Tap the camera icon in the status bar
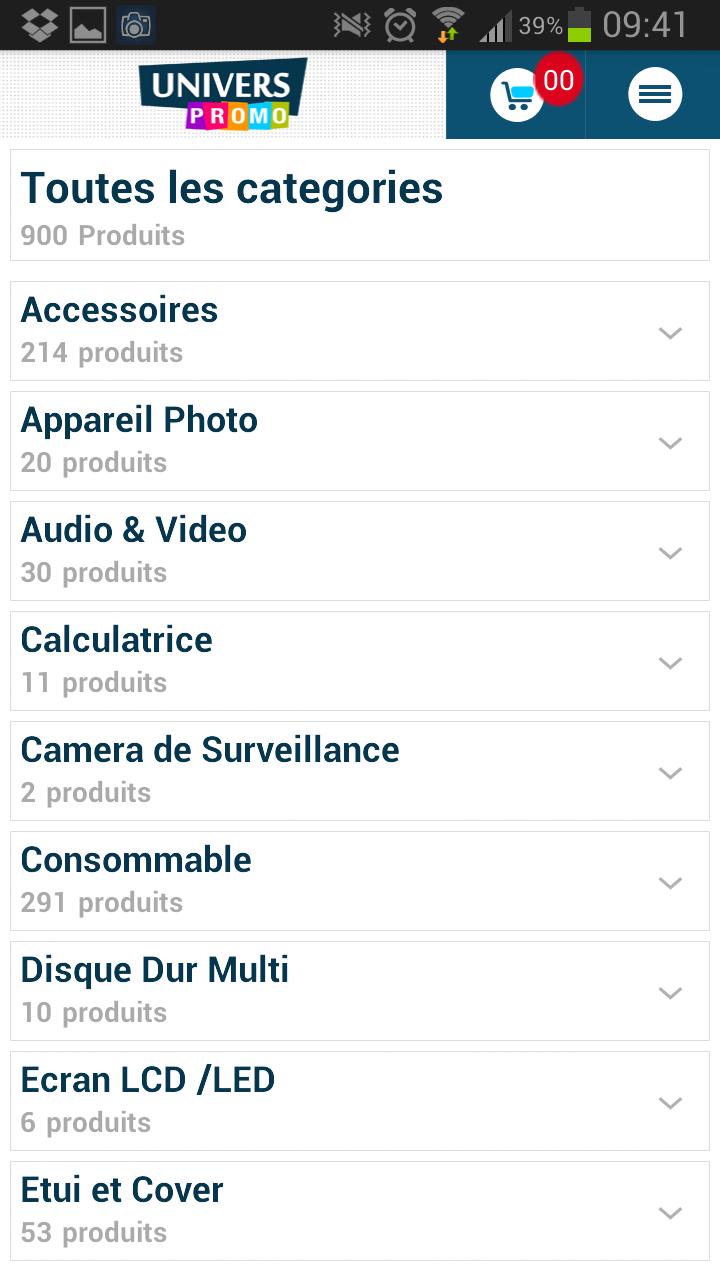The height and width of the screenshot is (1280, 720). (135, 24)
